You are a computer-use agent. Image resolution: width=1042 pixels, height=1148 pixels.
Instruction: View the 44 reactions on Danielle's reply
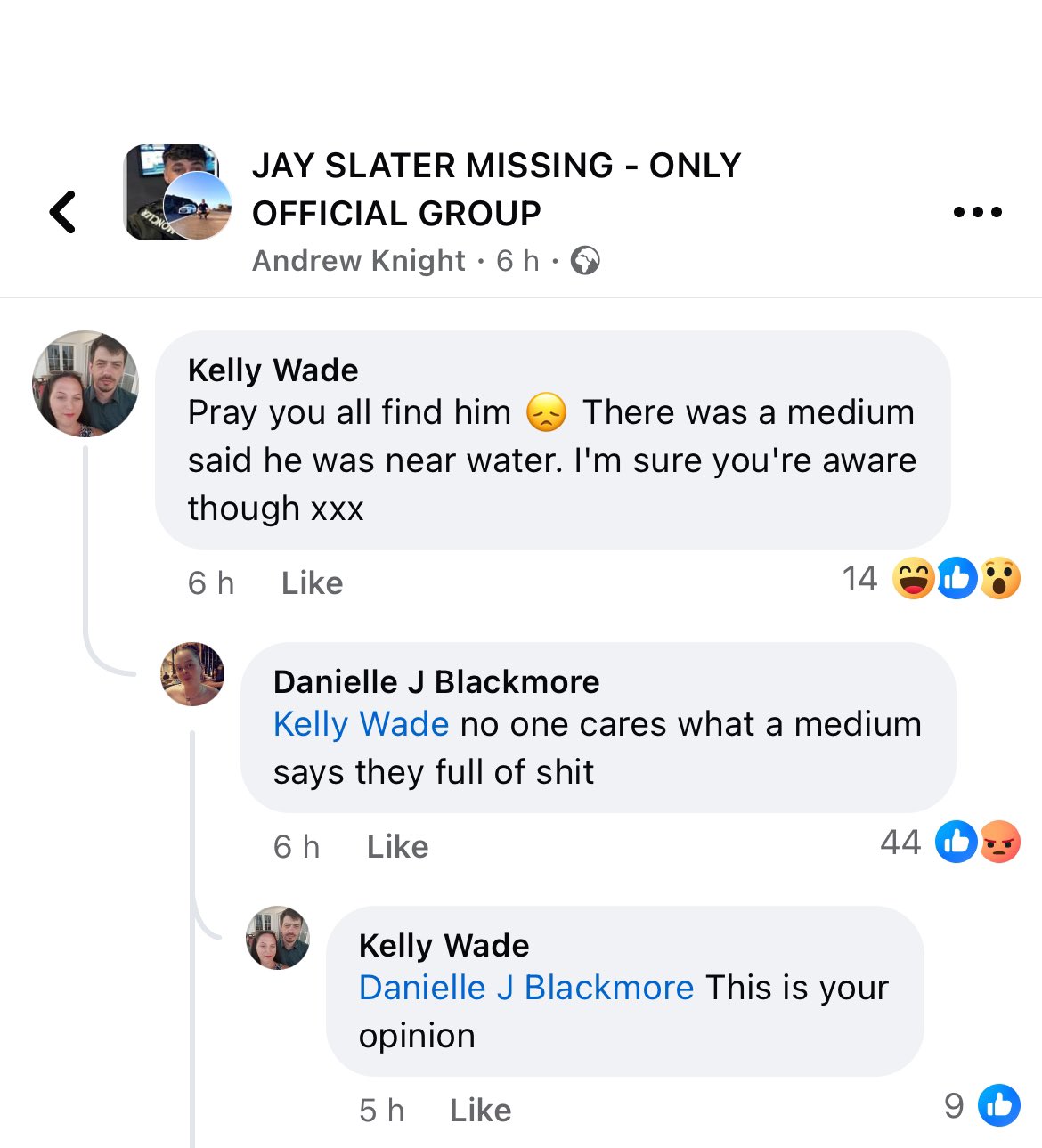pos(949,843)
